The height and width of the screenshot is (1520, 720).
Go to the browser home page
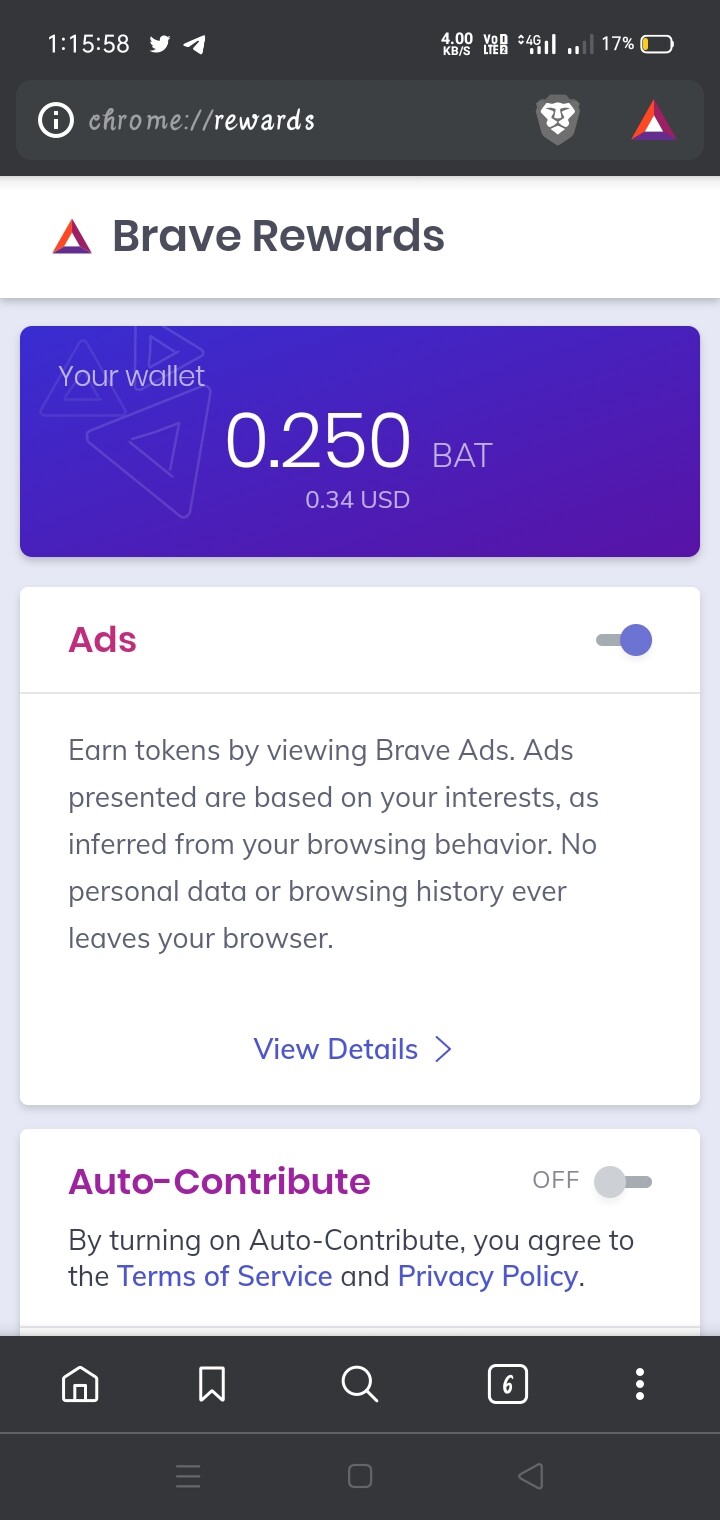pos(80,1385)
